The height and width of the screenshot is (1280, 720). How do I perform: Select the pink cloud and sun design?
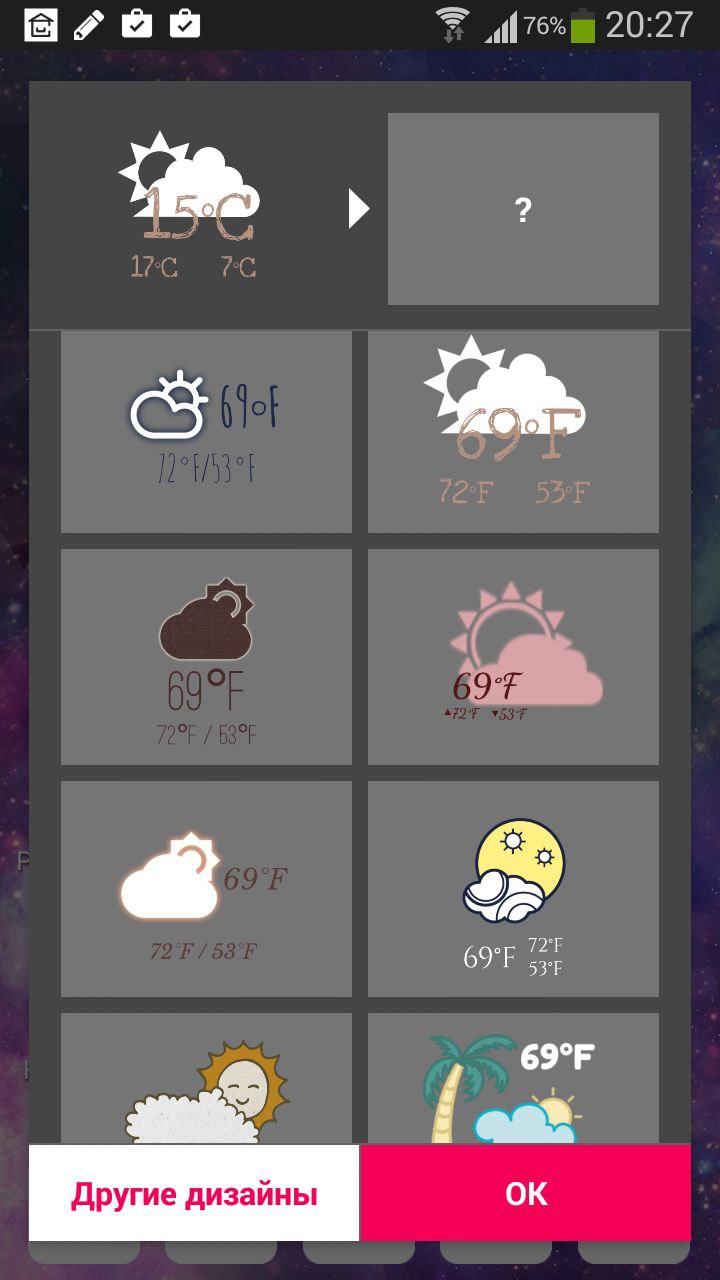tap(513, 656)
